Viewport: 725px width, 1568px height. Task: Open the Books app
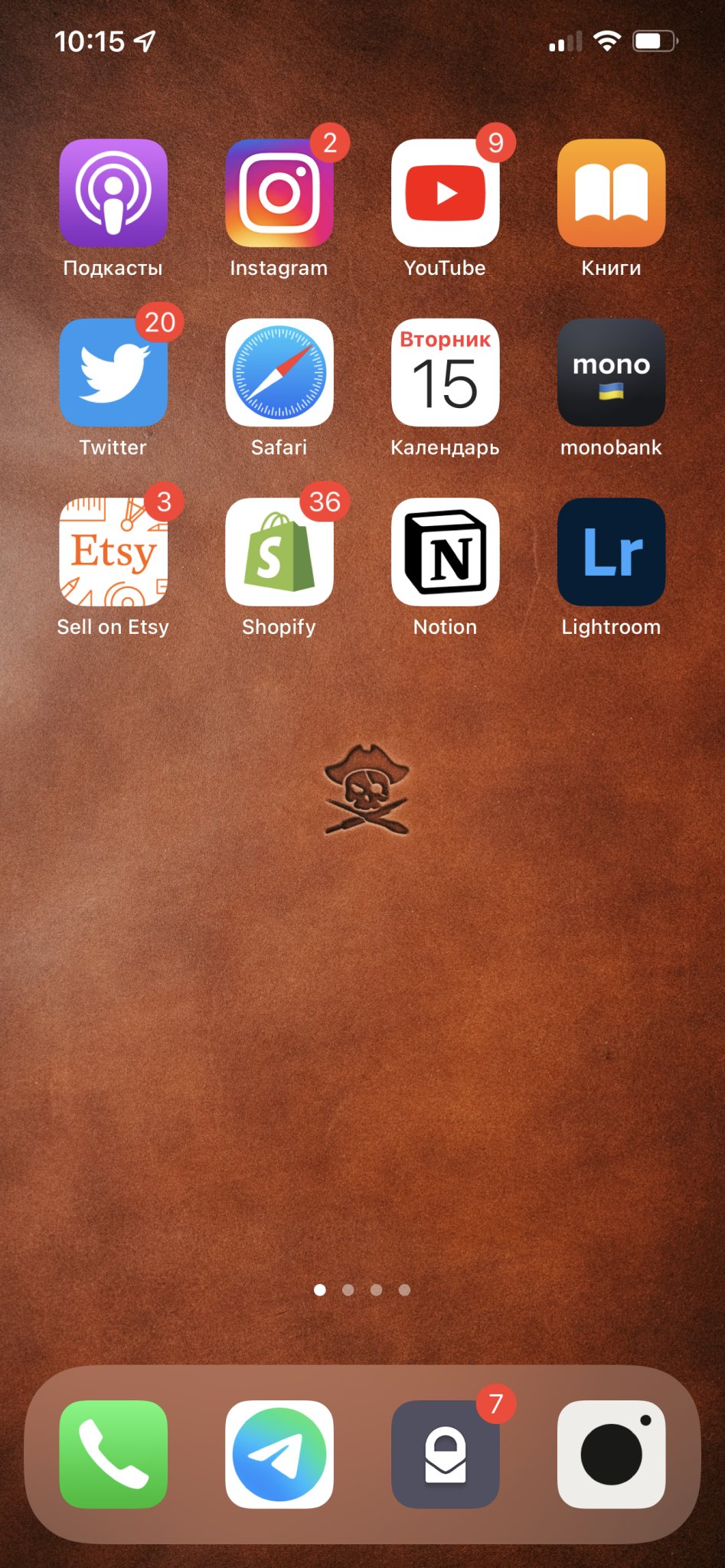[x=611, y=193]
